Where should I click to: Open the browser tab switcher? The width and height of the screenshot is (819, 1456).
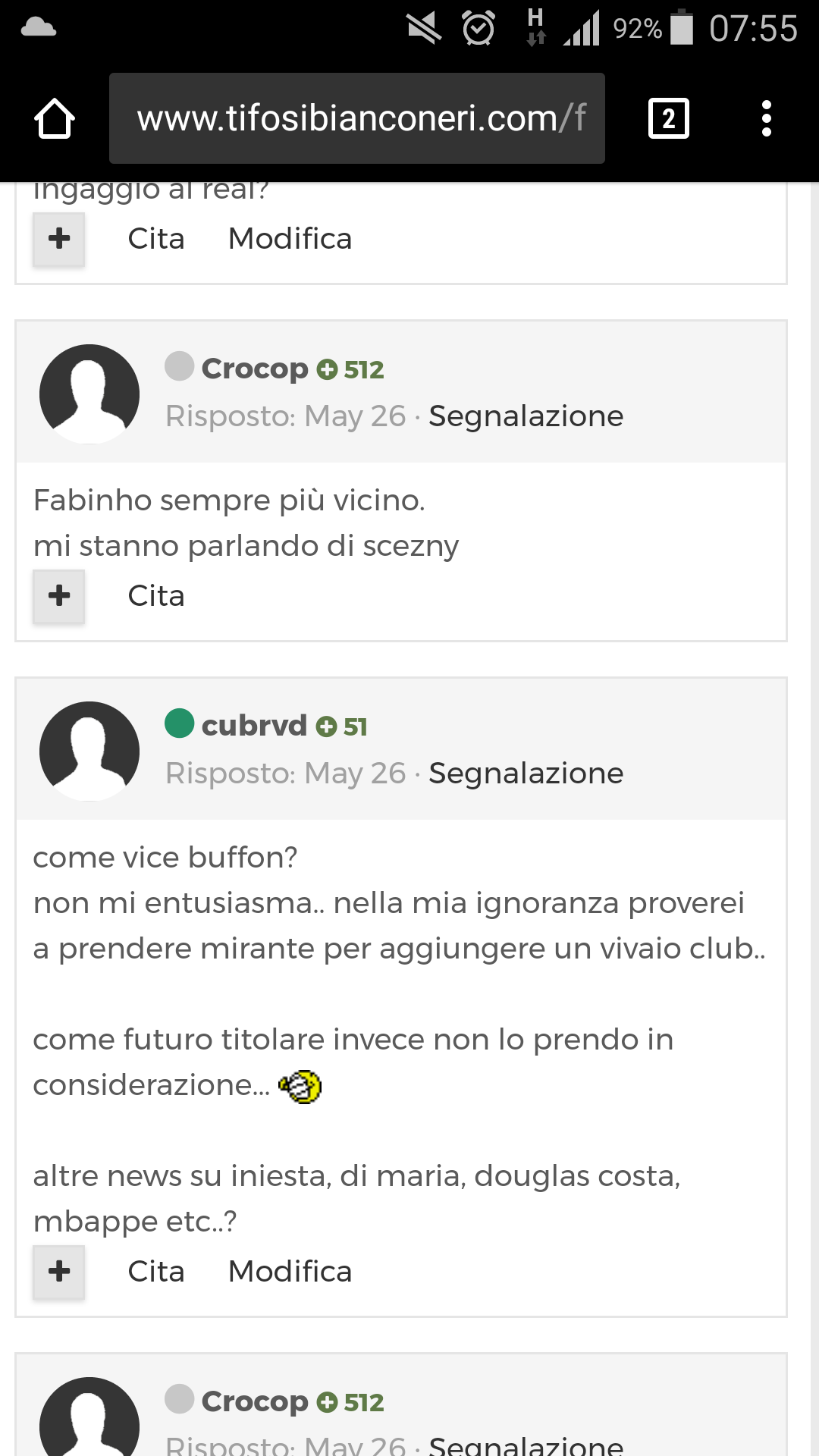pyautogui.click(x=669, y=118)
